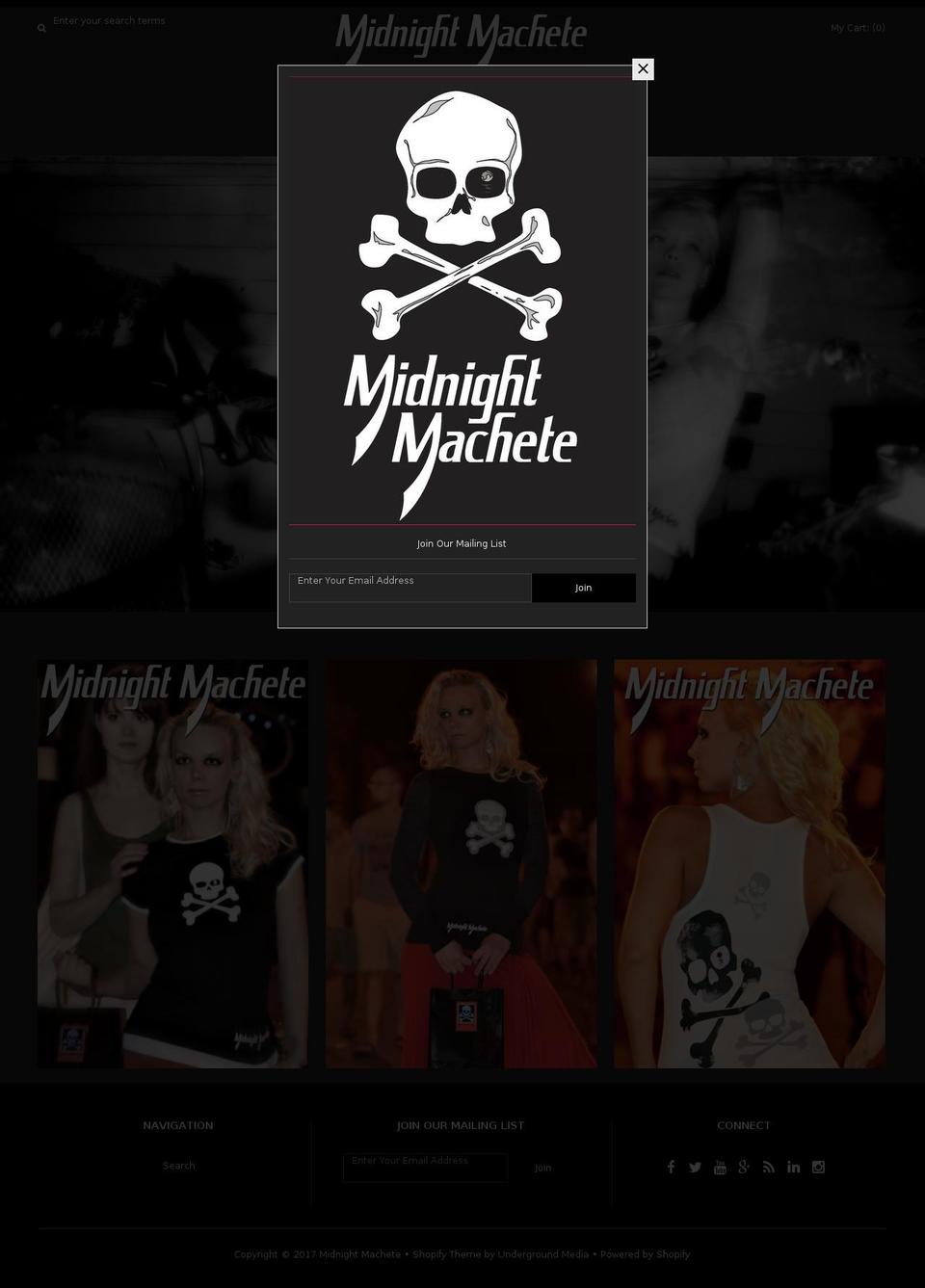The height and width of the screenshot is (1288, 925).
Task: Open the Facebook social icon
Action: click(671, 1167)
